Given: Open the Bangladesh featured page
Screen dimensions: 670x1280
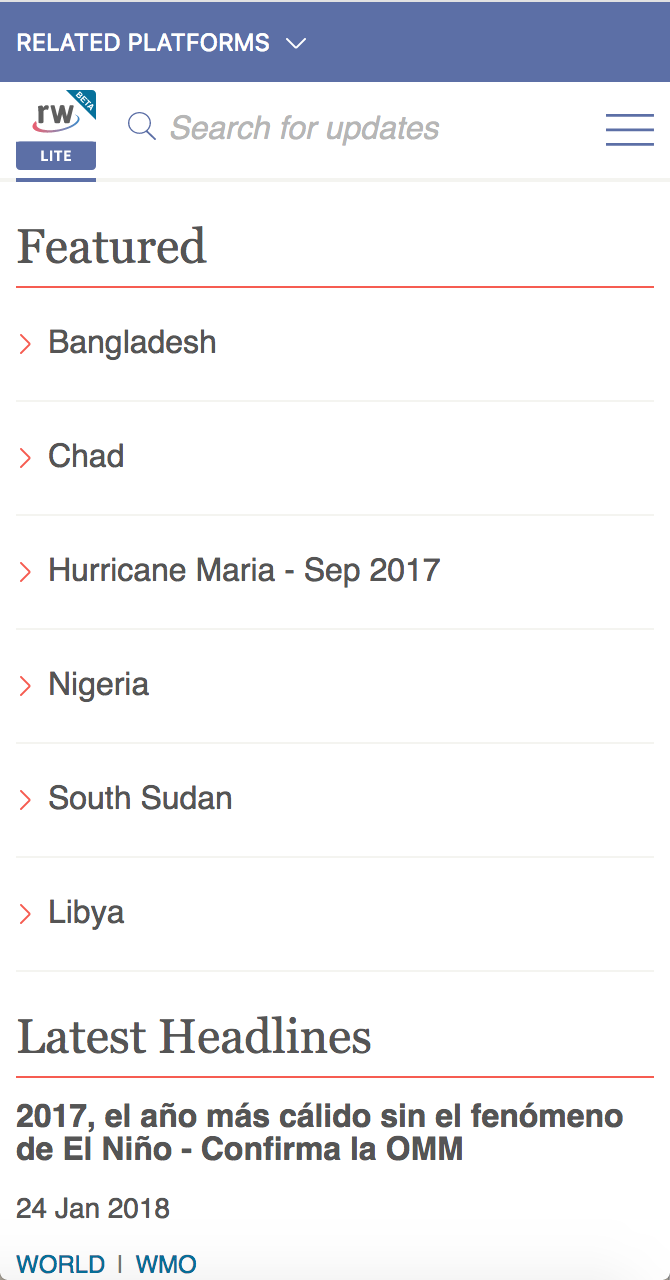Looking at the screenshot, I should click(132, 343).
